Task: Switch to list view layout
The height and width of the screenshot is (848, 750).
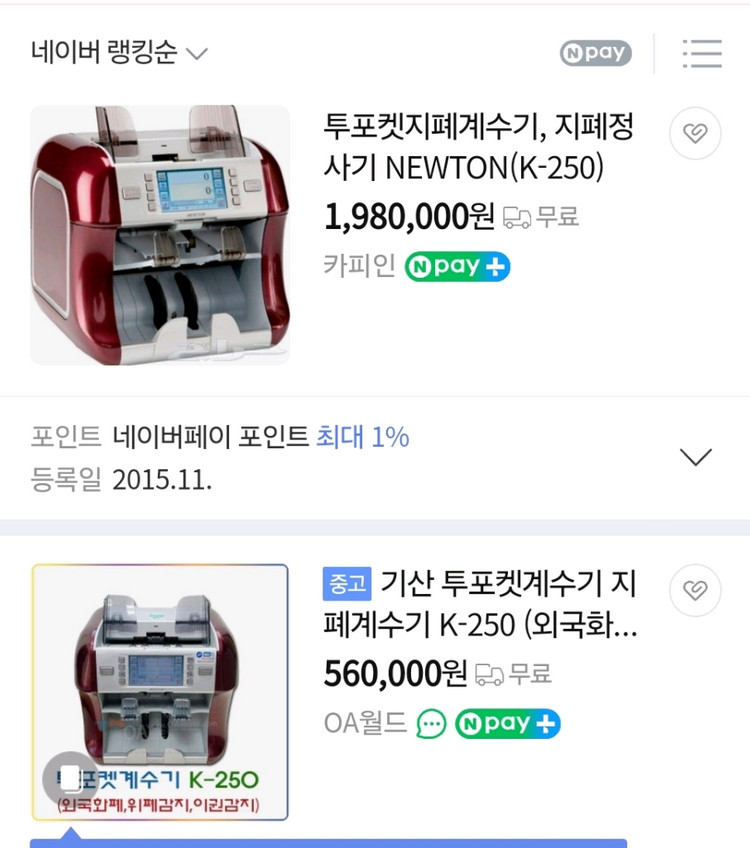Action: click(x=703, y=53)
